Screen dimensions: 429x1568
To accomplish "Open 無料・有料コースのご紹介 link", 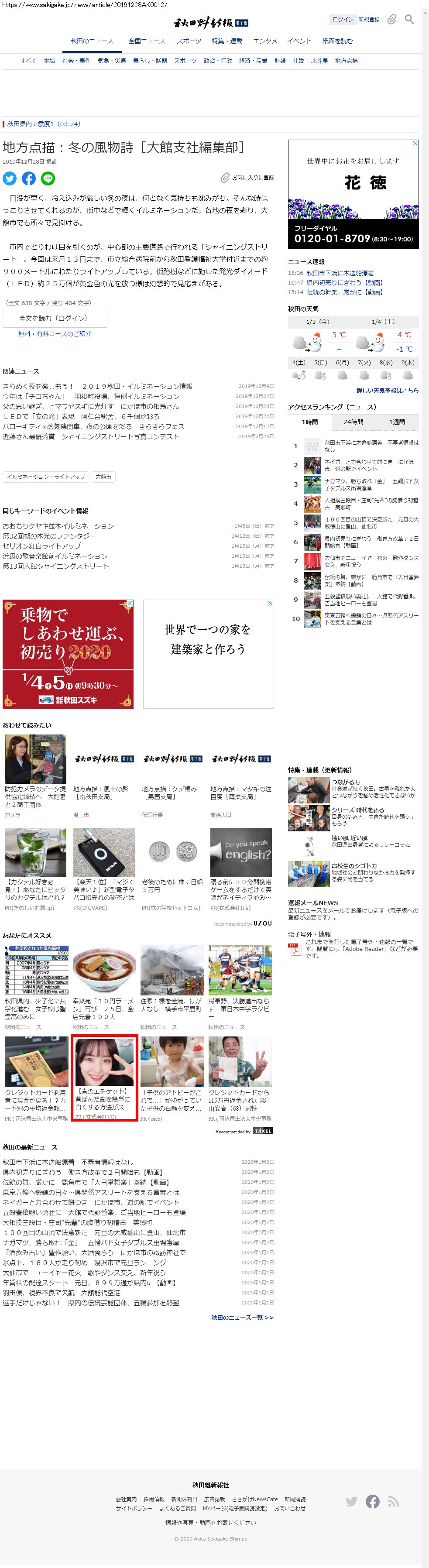I will [55, 334].
